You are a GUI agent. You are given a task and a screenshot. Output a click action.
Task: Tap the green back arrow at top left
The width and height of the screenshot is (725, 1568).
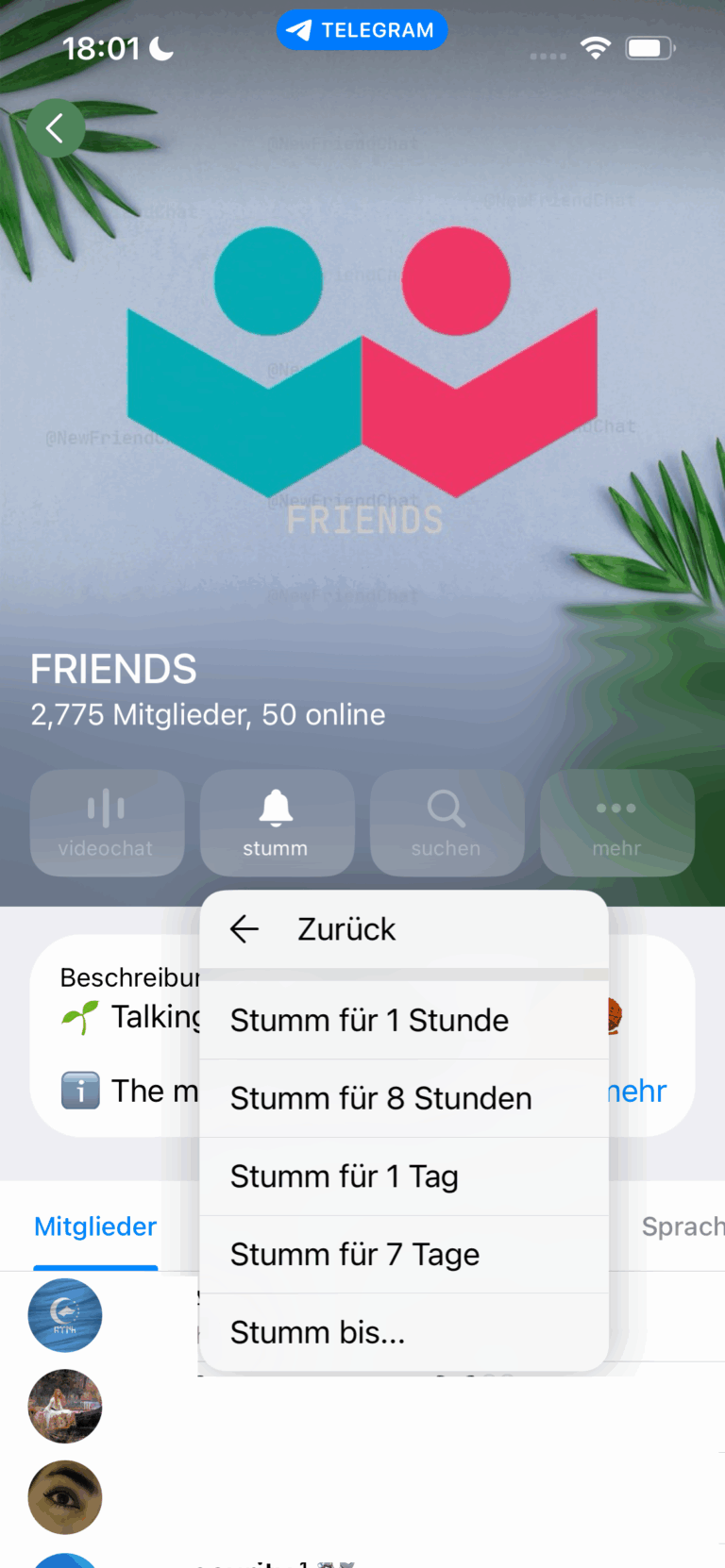pyautogui.click(x=56, y=127)
